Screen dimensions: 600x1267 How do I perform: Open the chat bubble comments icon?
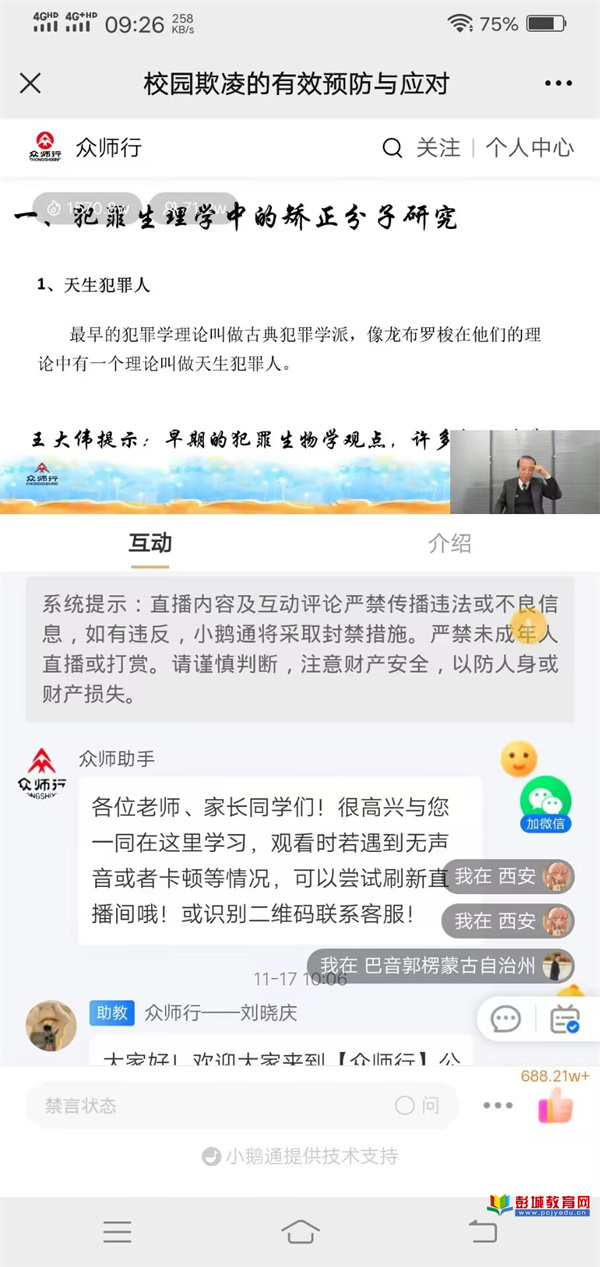point(506,1019)
